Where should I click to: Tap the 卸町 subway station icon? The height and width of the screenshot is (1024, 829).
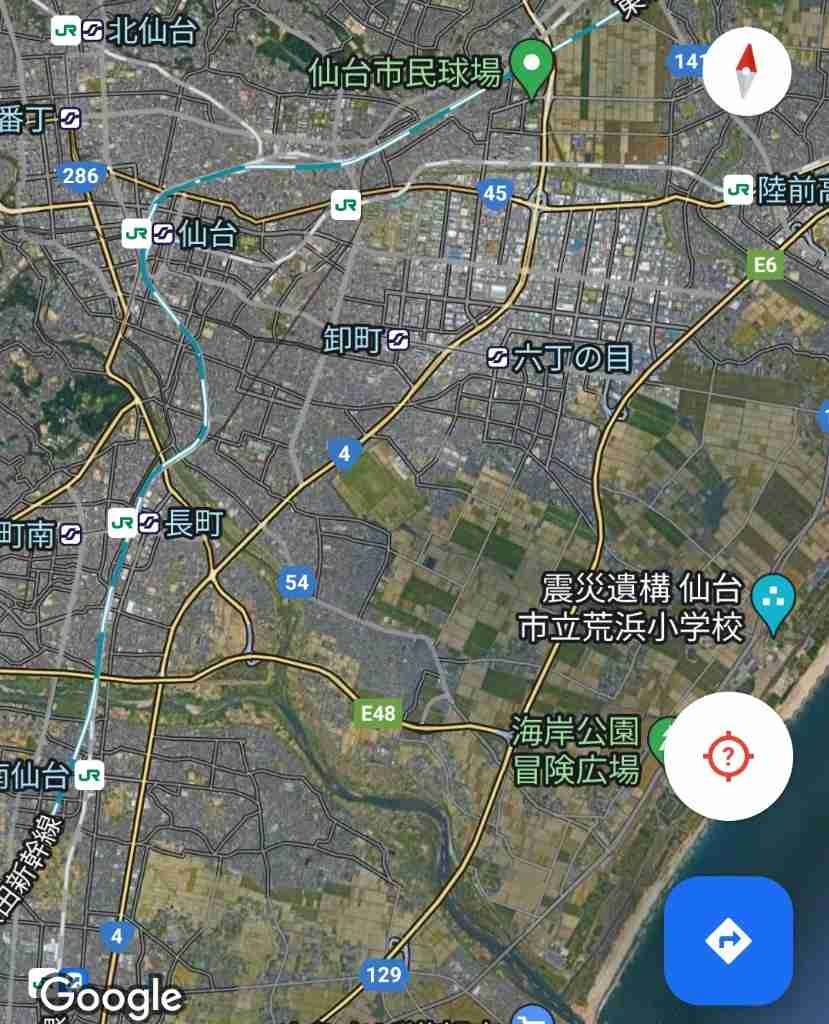coord(398,340)
